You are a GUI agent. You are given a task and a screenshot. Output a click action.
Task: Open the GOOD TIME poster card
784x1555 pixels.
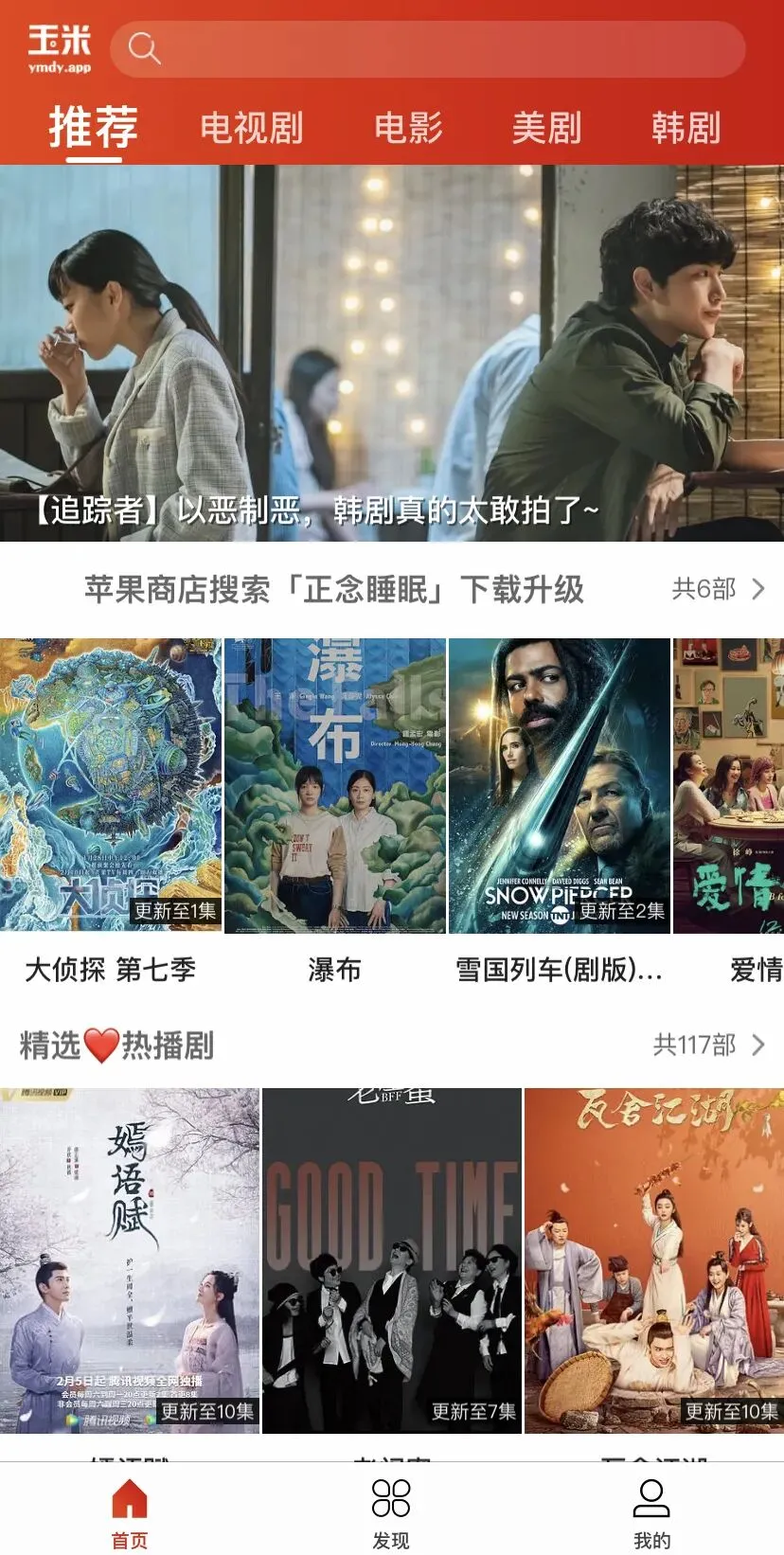(391, 1260)
